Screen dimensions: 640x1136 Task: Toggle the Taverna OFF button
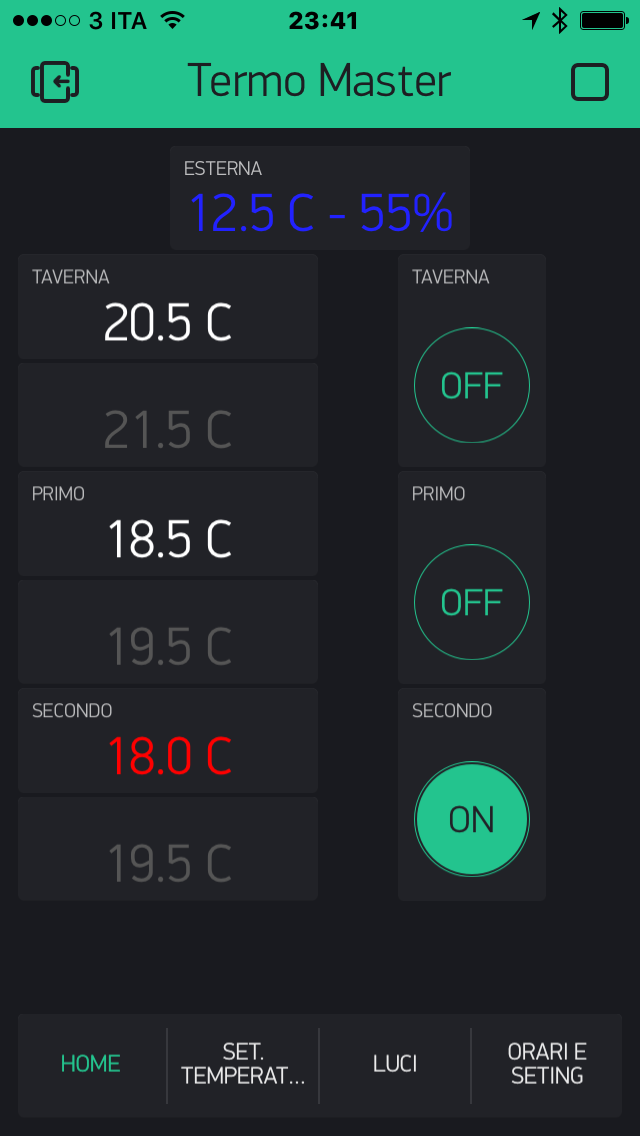click(472, 385)
